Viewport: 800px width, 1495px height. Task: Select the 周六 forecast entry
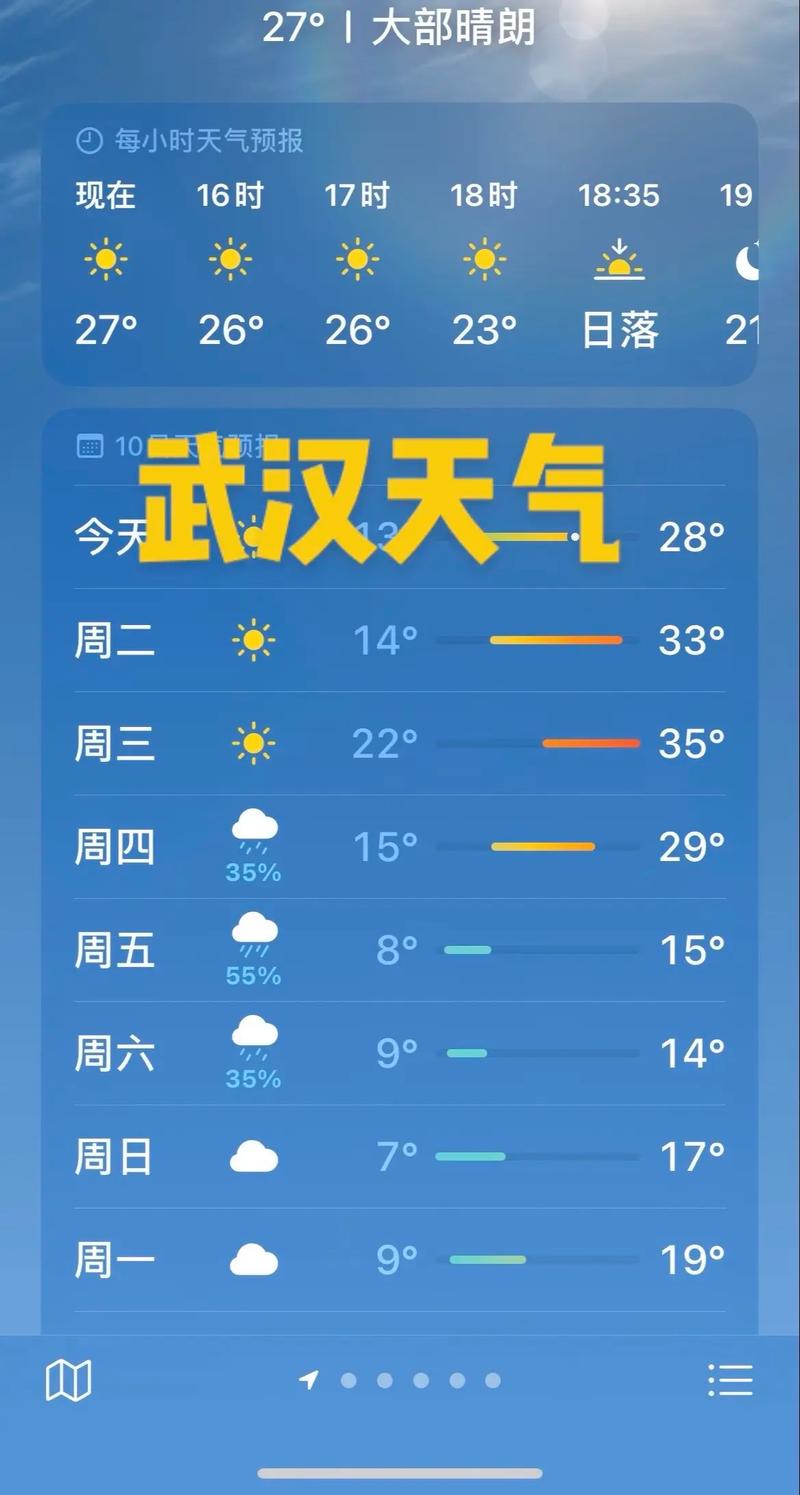pos(400,1052)
